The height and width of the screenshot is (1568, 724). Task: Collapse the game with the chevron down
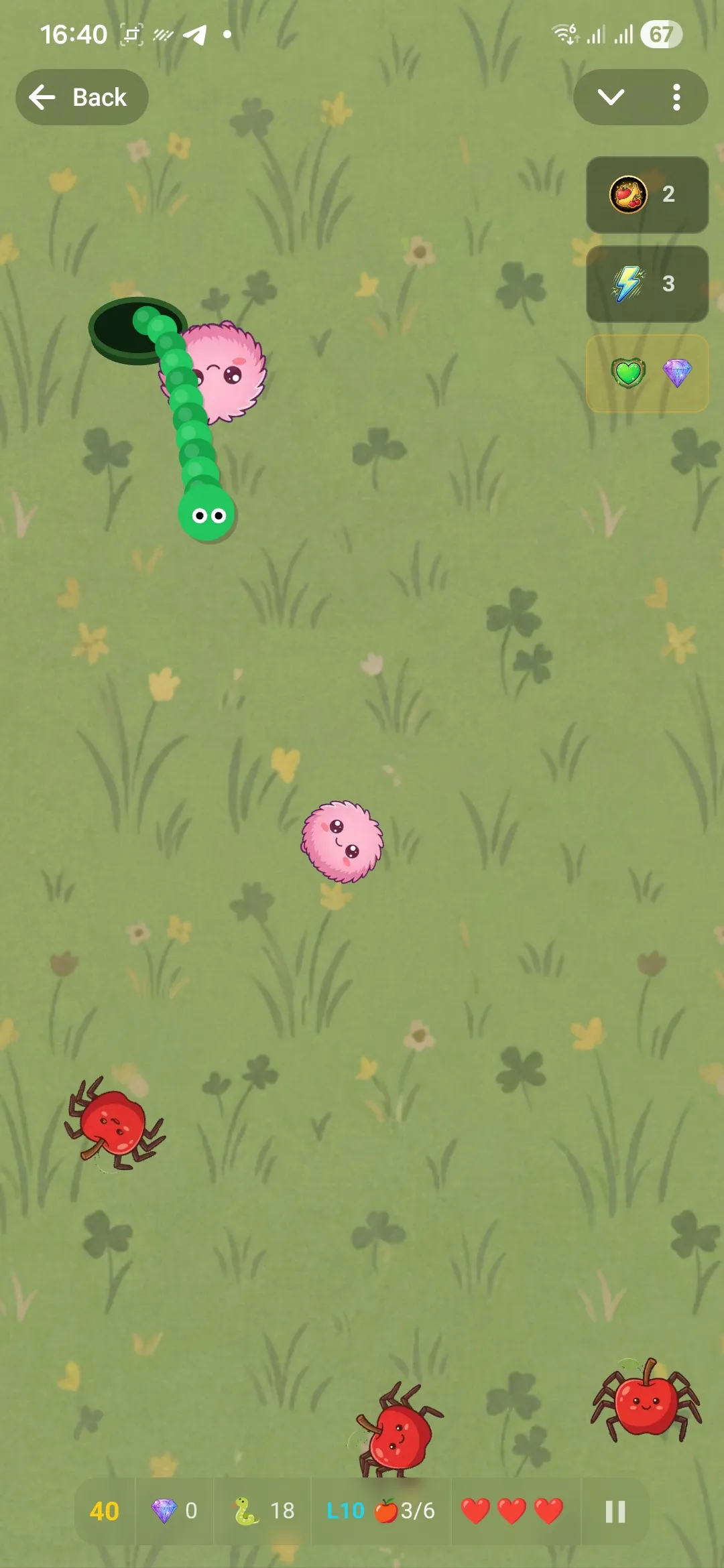(x=611, y=97)
